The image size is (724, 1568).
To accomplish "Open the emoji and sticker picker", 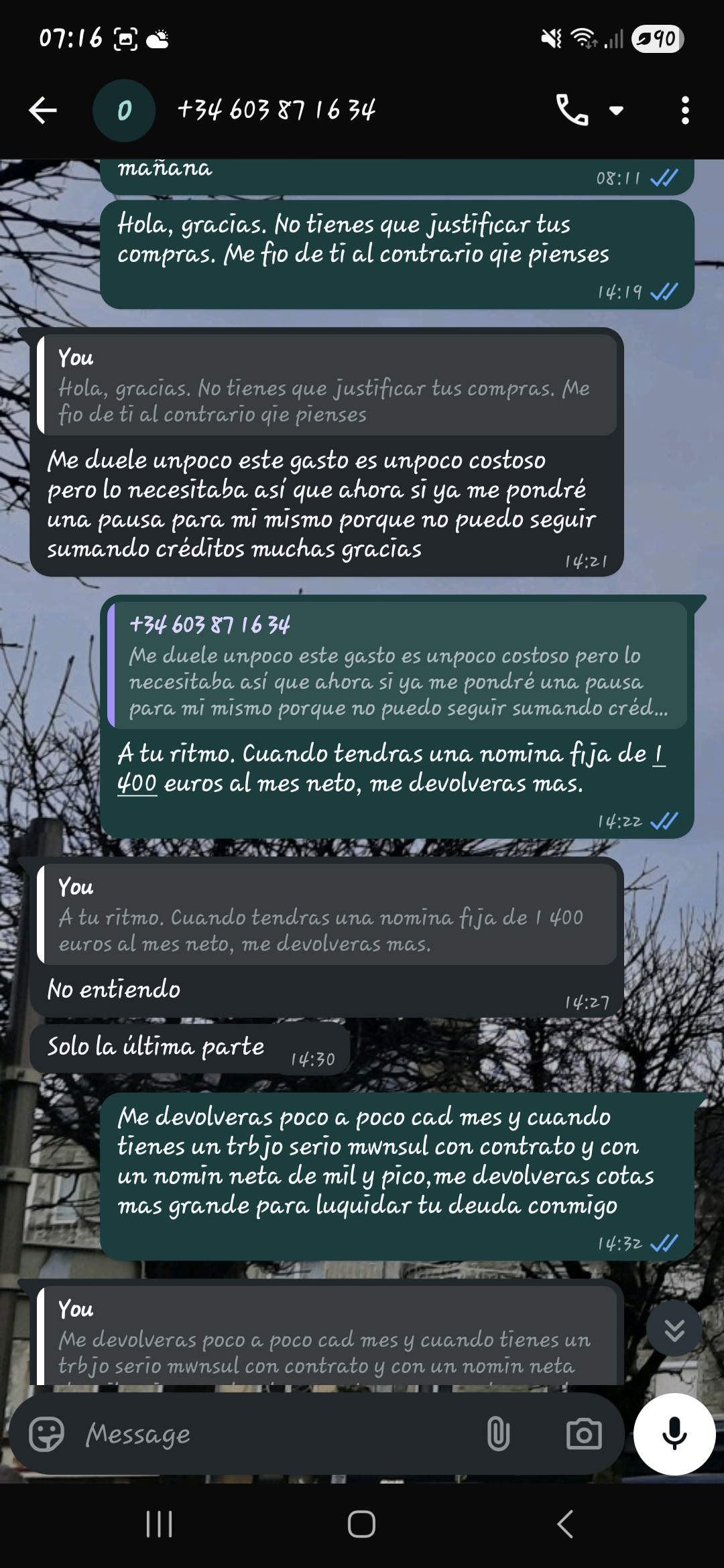I will [47, 1434].
